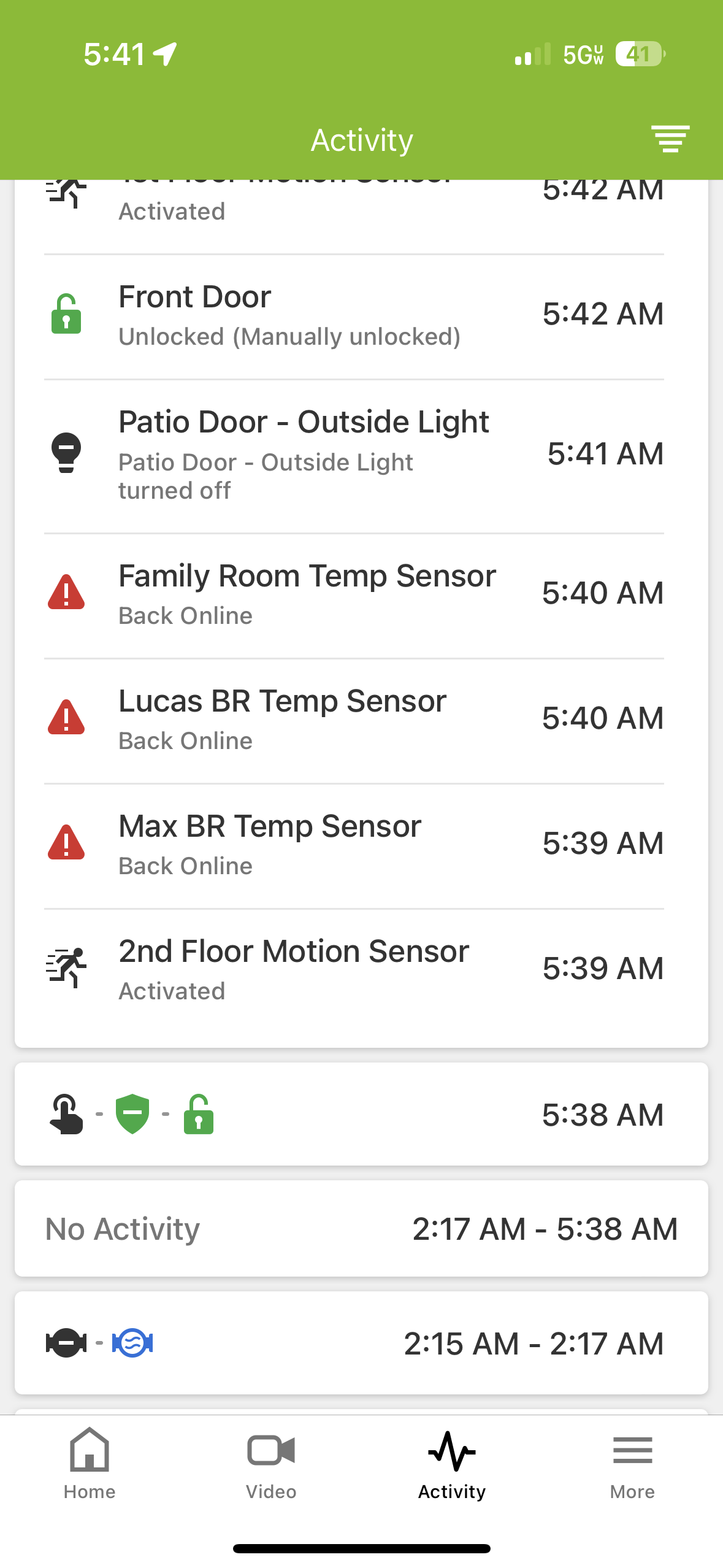723x1568 pixels.
Task: Switch to the Home tab
Action: click(90, 1464)
